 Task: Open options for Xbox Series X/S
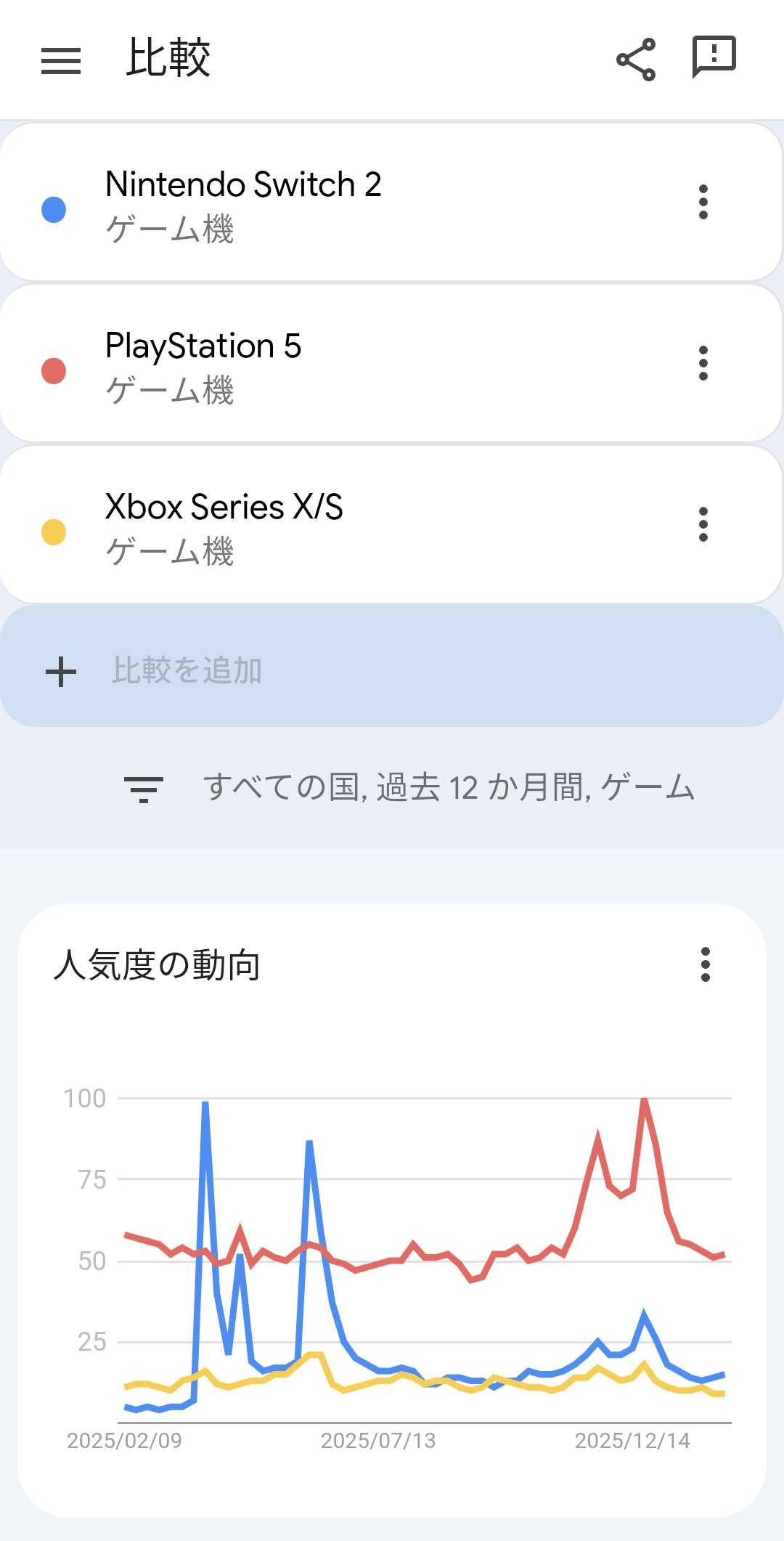click(x=703, y=524)
